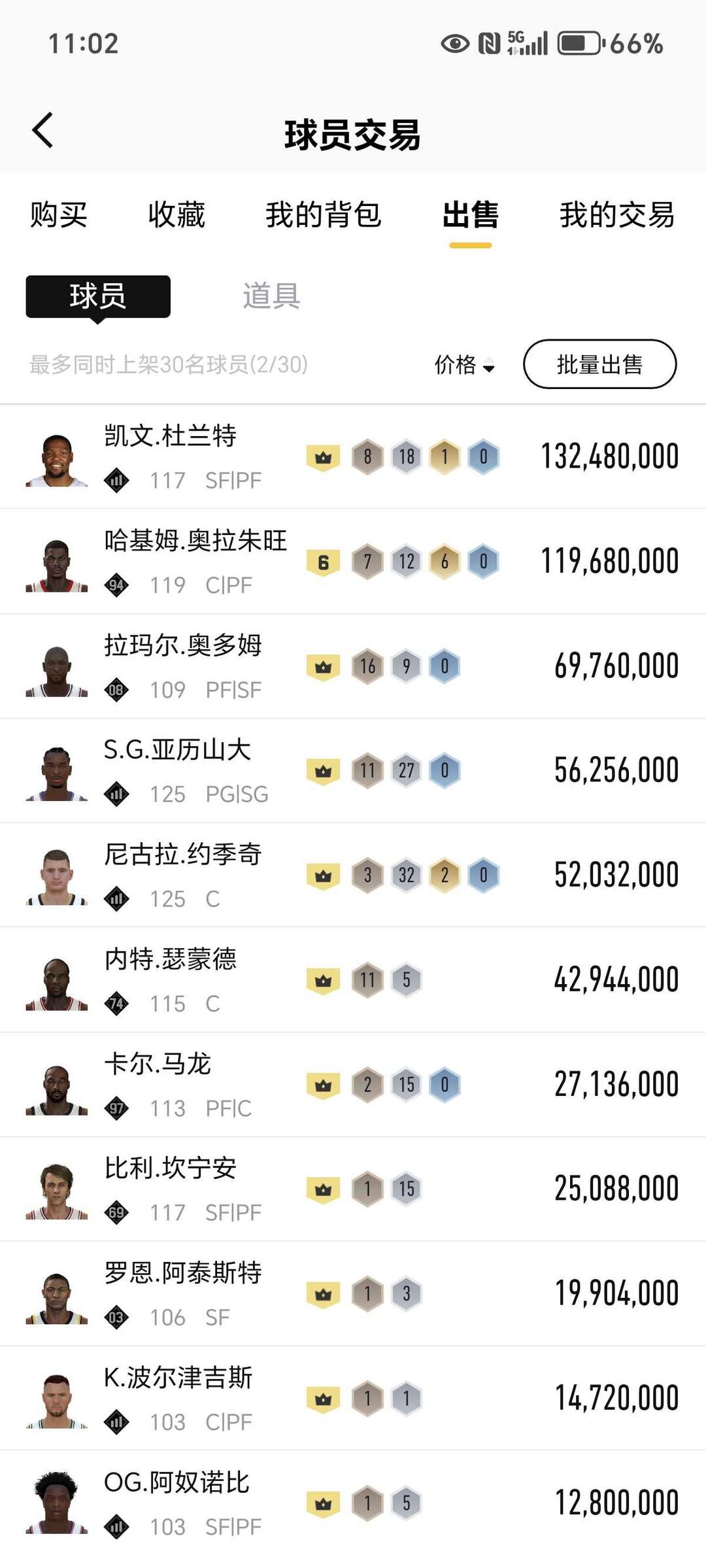Open 凯文.杜兰特 player row
The image size is (706, 1568).
[x=353, y=456]
